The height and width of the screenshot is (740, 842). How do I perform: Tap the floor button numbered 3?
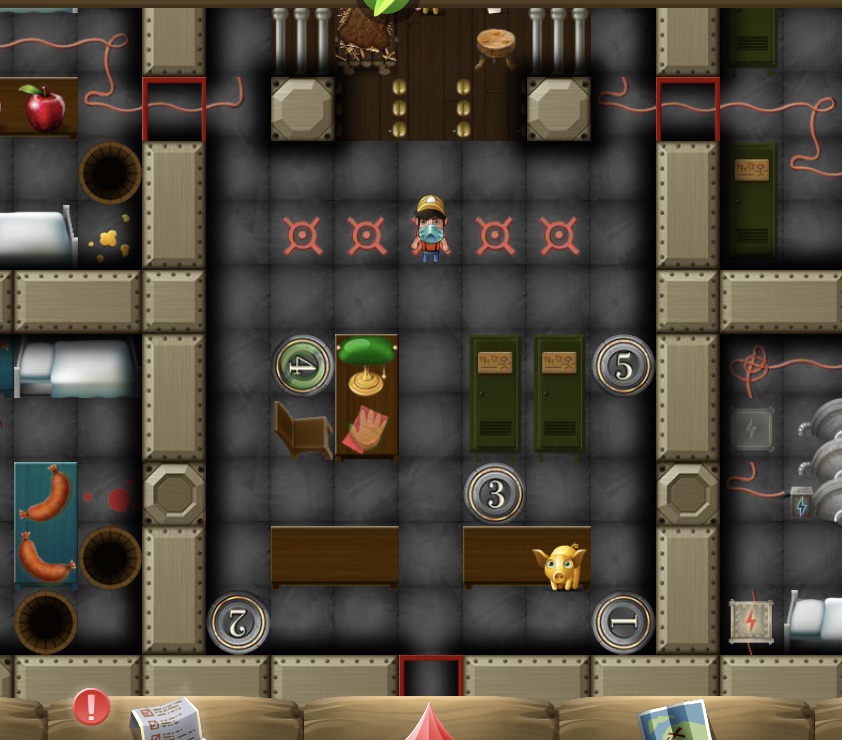(x=495, y=493)
